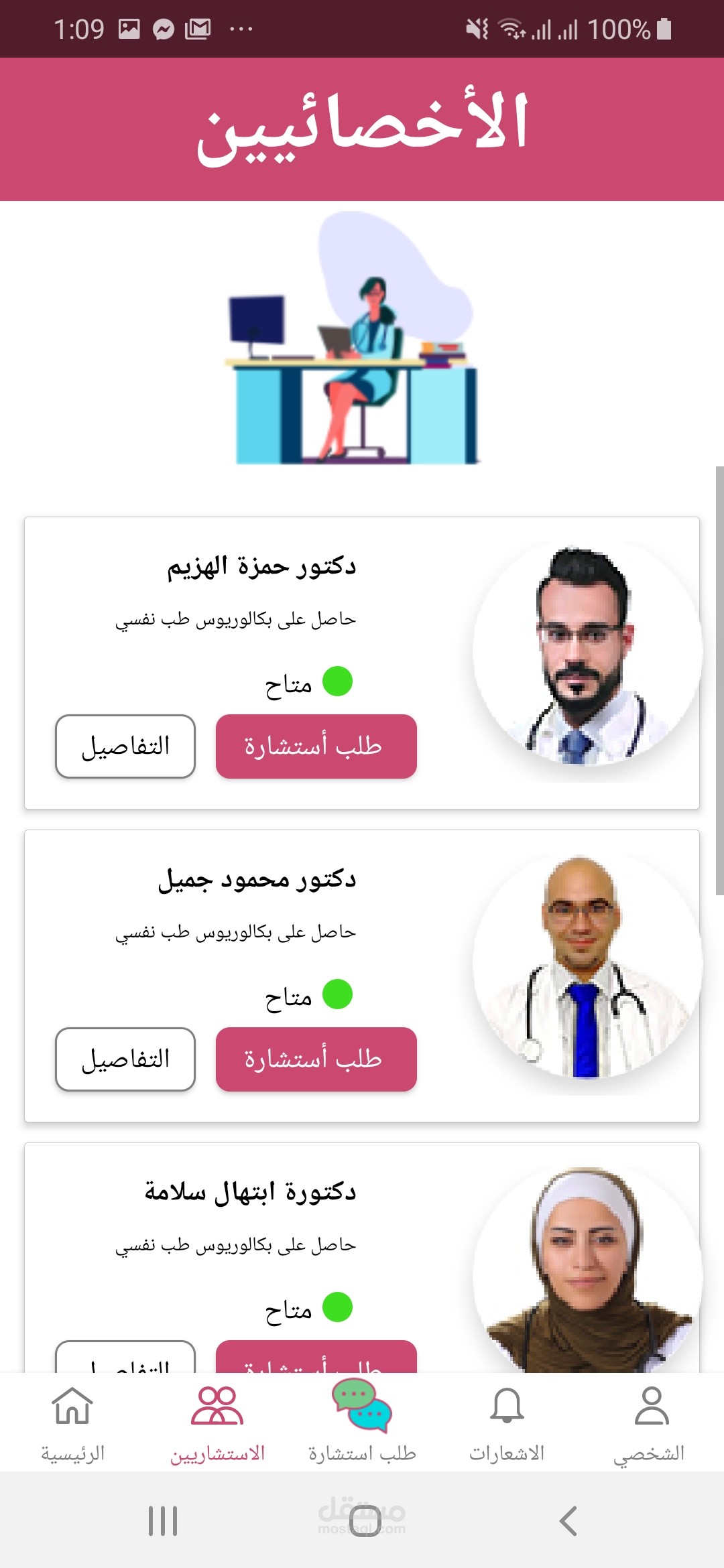
Task: Switch to the طلب استشارة tab
Action: point(362,1423)
